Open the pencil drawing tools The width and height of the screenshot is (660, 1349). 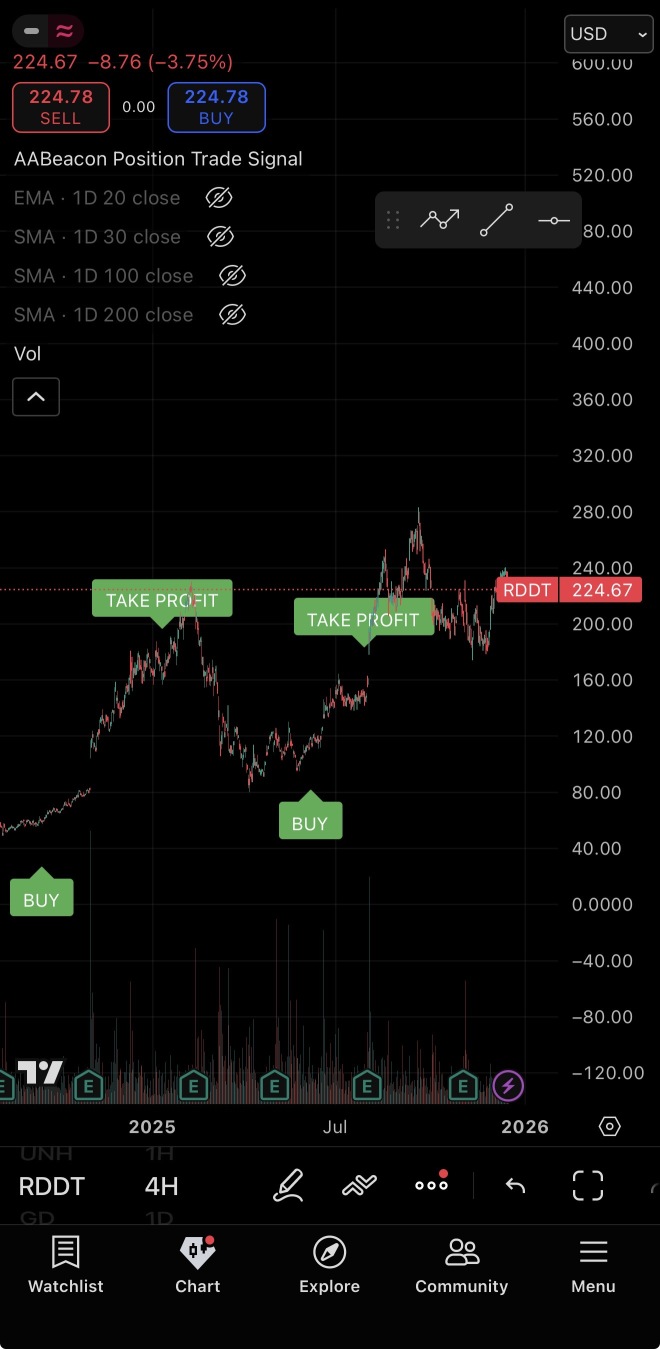[x=288, y=1186]
